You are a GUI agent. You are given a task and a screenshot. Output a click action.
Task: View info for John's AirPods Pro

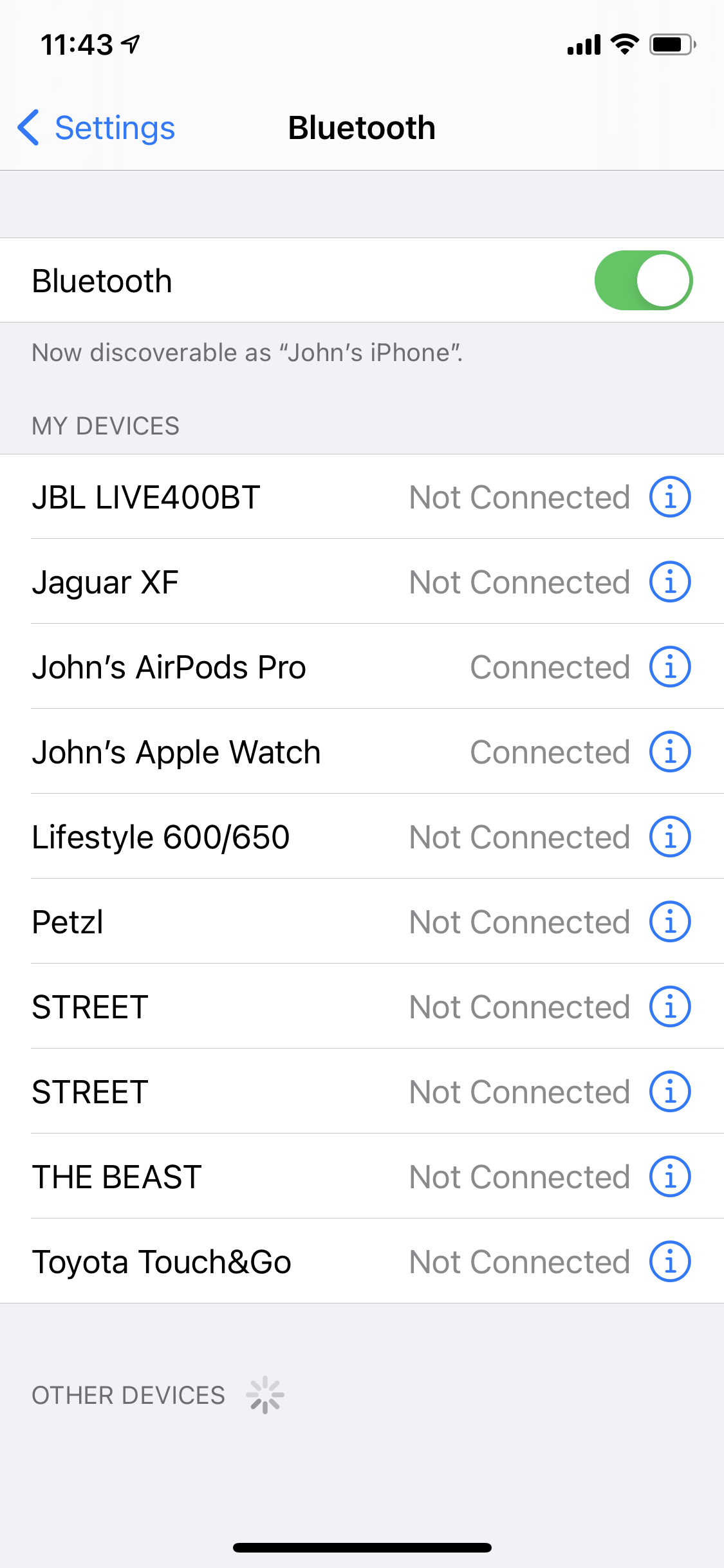point(669,667)
